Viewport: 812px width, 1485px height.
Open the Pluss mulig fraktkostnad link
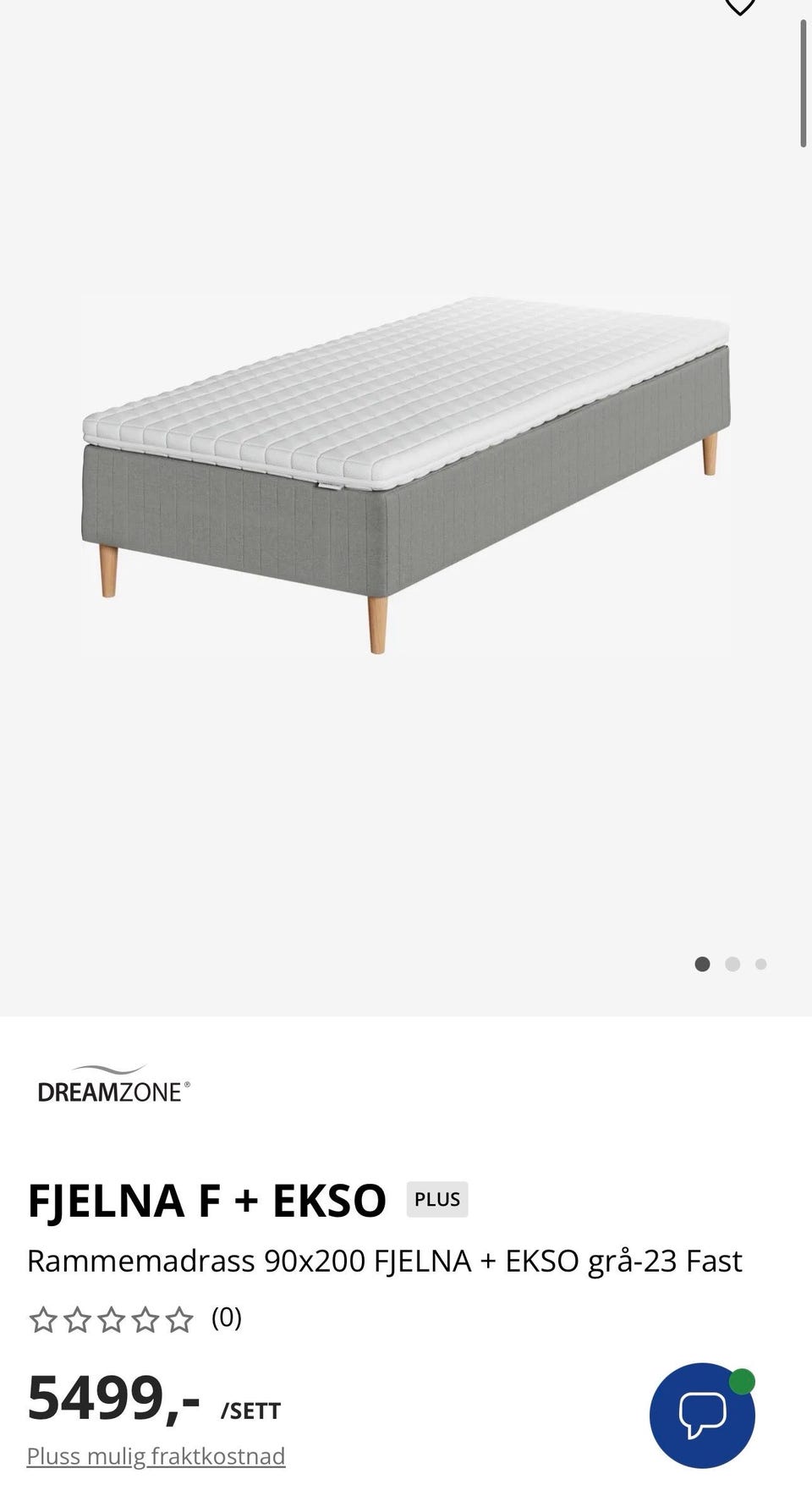tap(156, 1455)
